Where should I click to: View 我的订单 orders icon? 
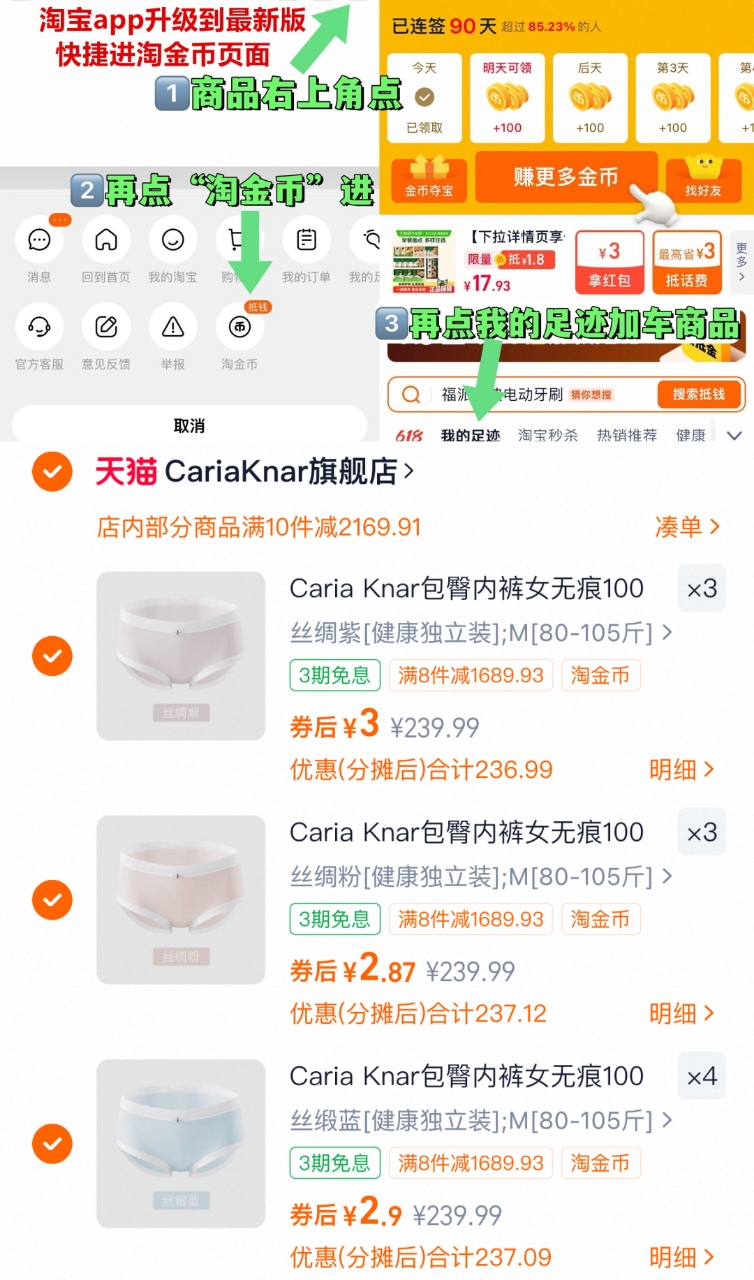pos(307,240)
